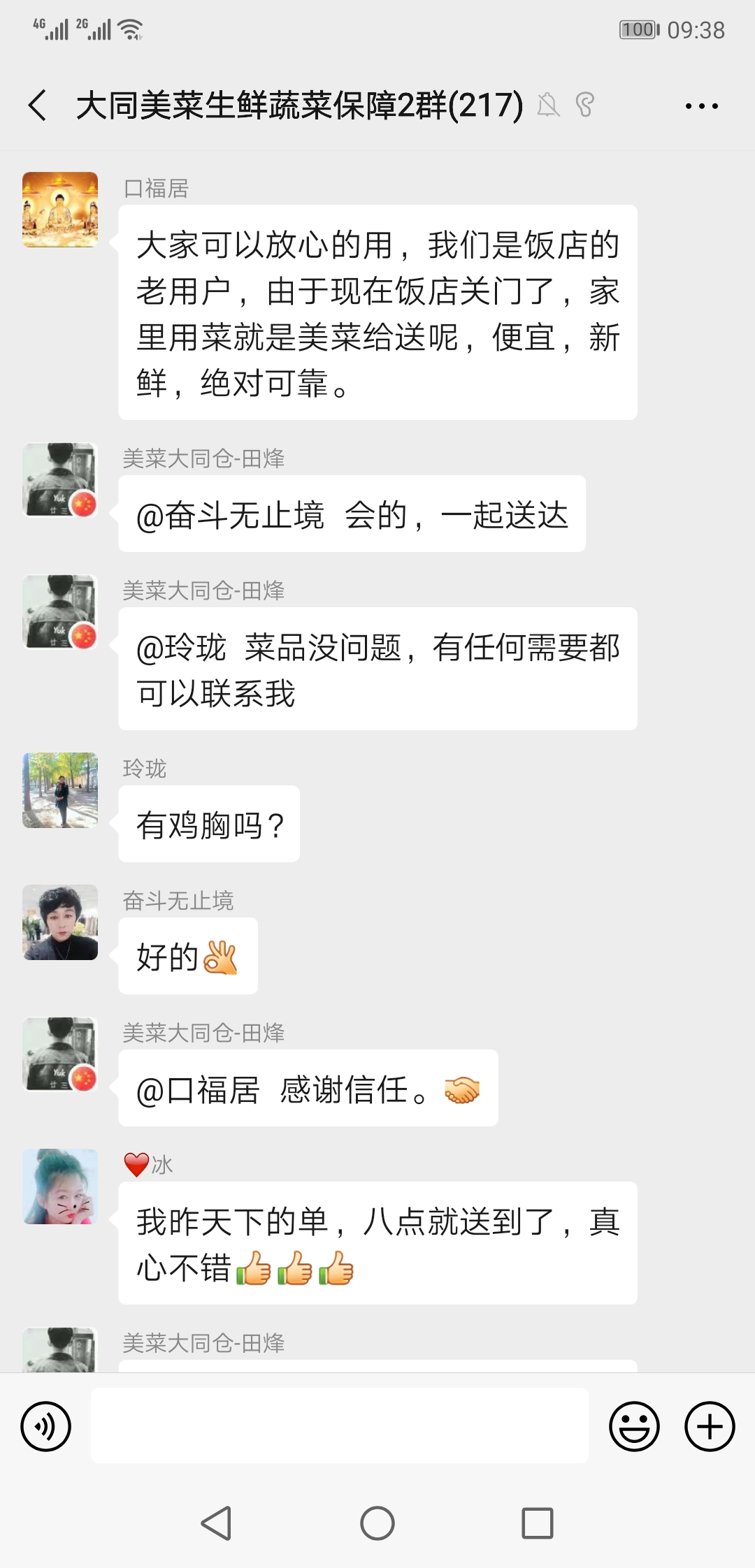755x1568 pixels.
Task: Tap the ear icon for earpiece mode
Action: [586, 106]
